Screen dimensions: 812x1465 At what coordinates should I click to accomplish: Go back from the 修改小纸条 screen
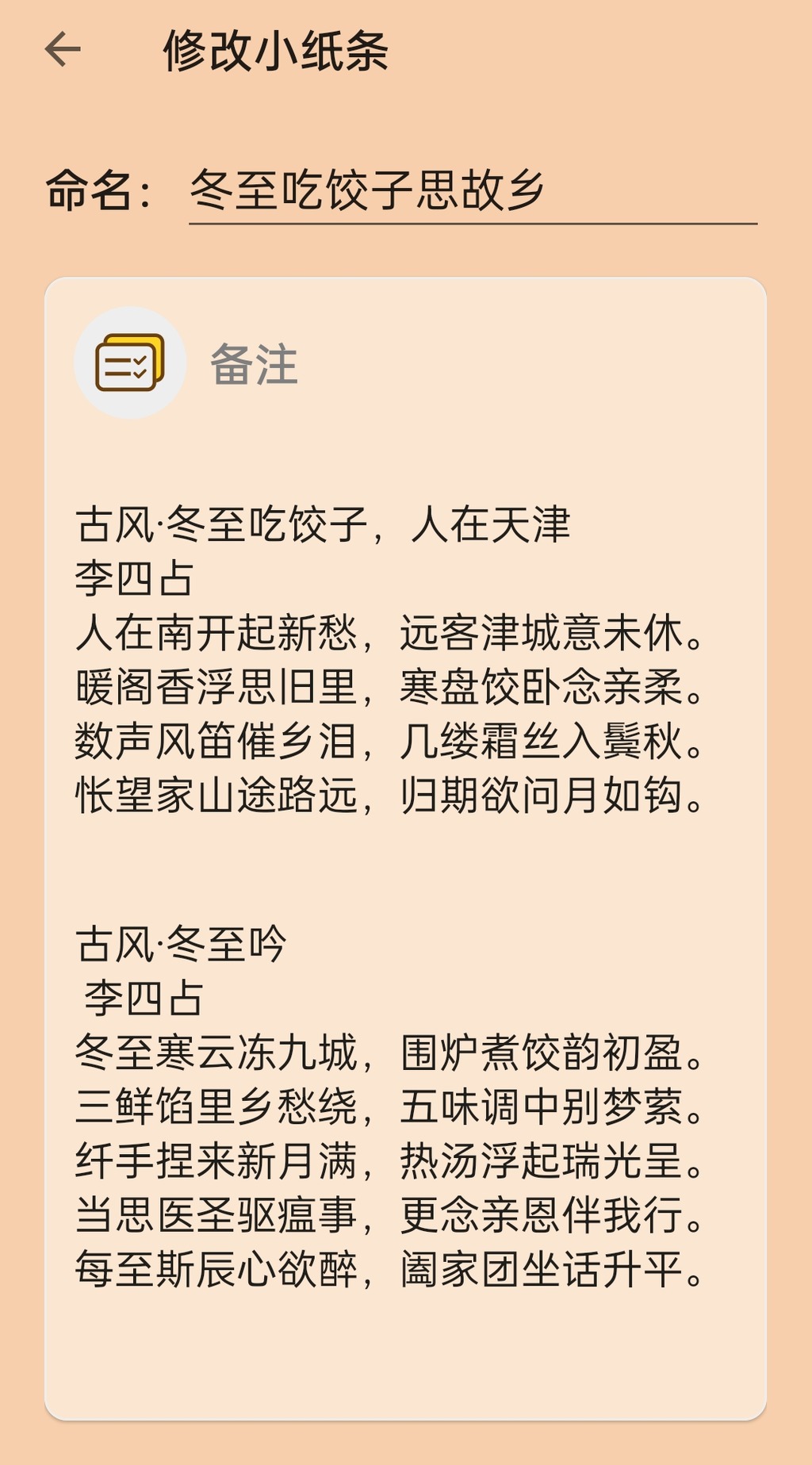tap(63, 50)
